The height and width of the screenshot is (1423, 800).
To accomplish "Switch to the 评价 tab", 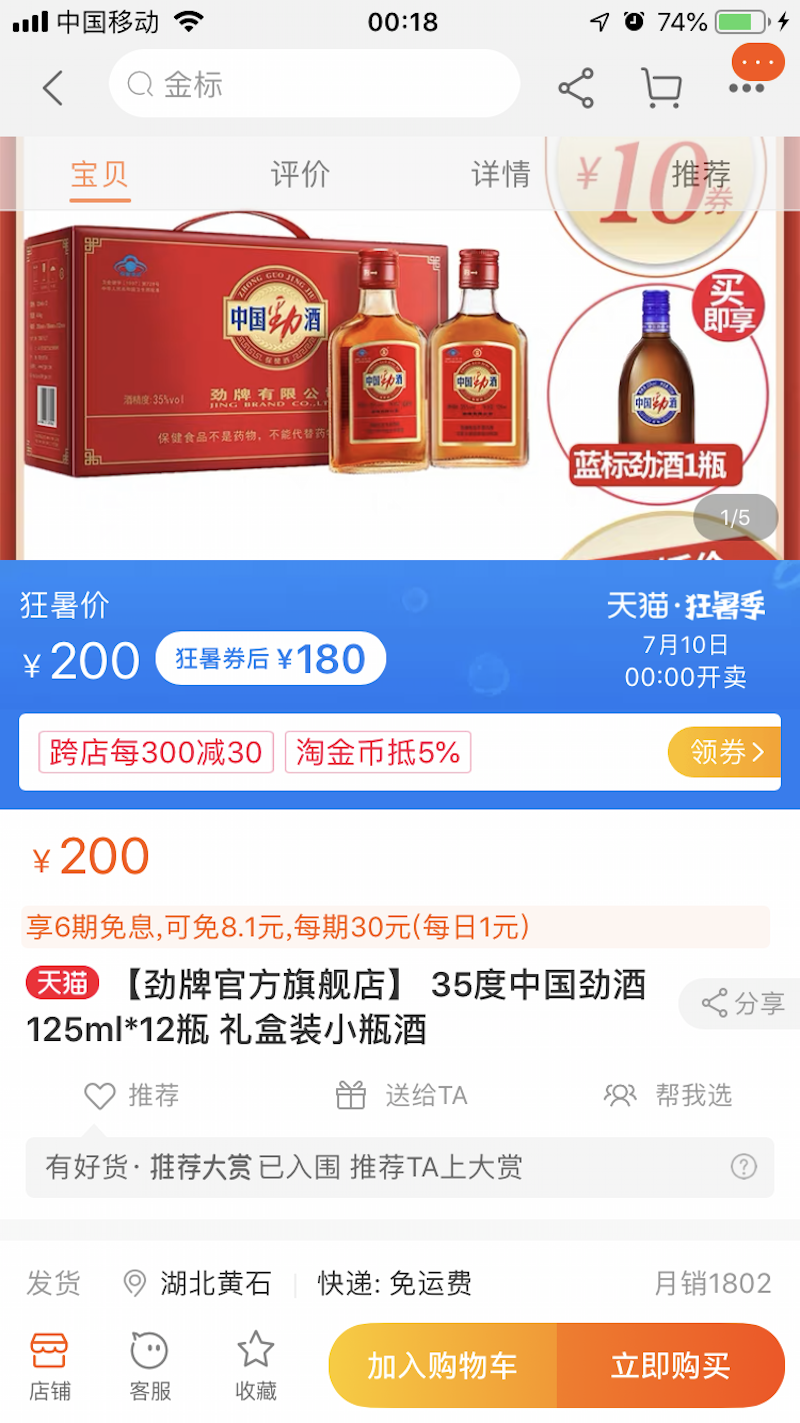I will [x=300, y=174].
